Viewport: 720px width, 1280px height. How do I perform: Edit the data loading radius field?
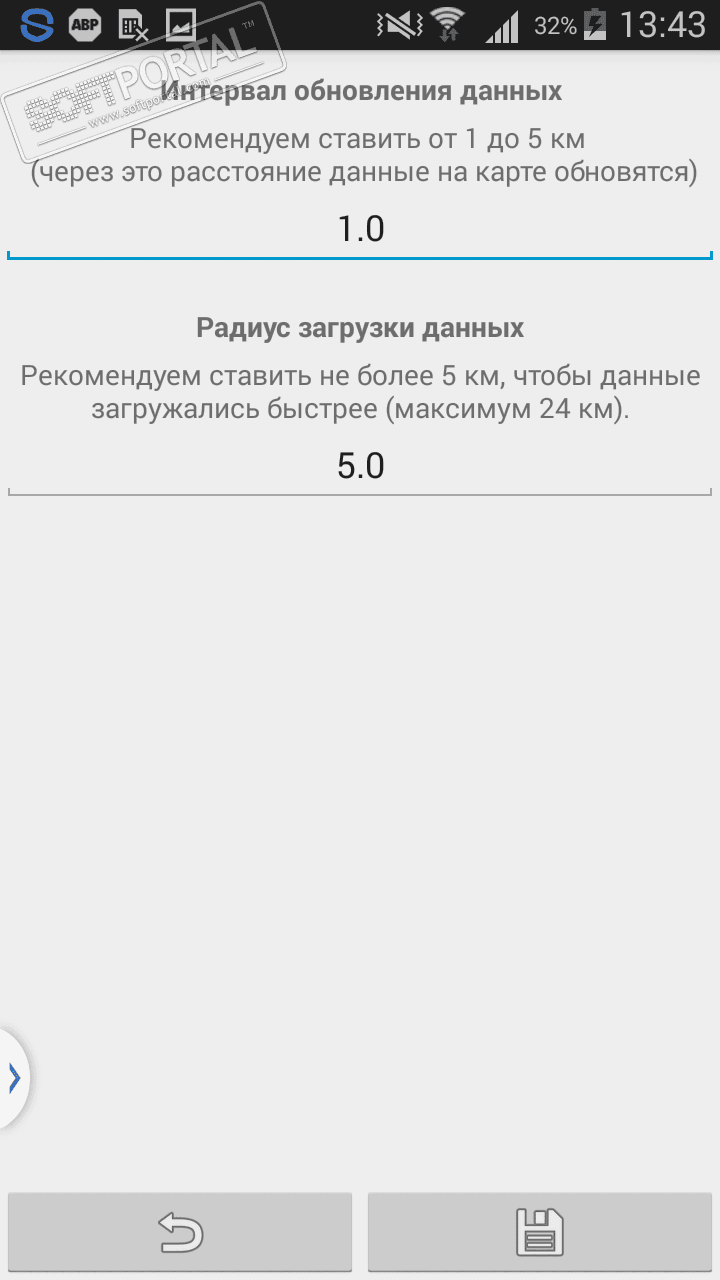coord(360,467)
